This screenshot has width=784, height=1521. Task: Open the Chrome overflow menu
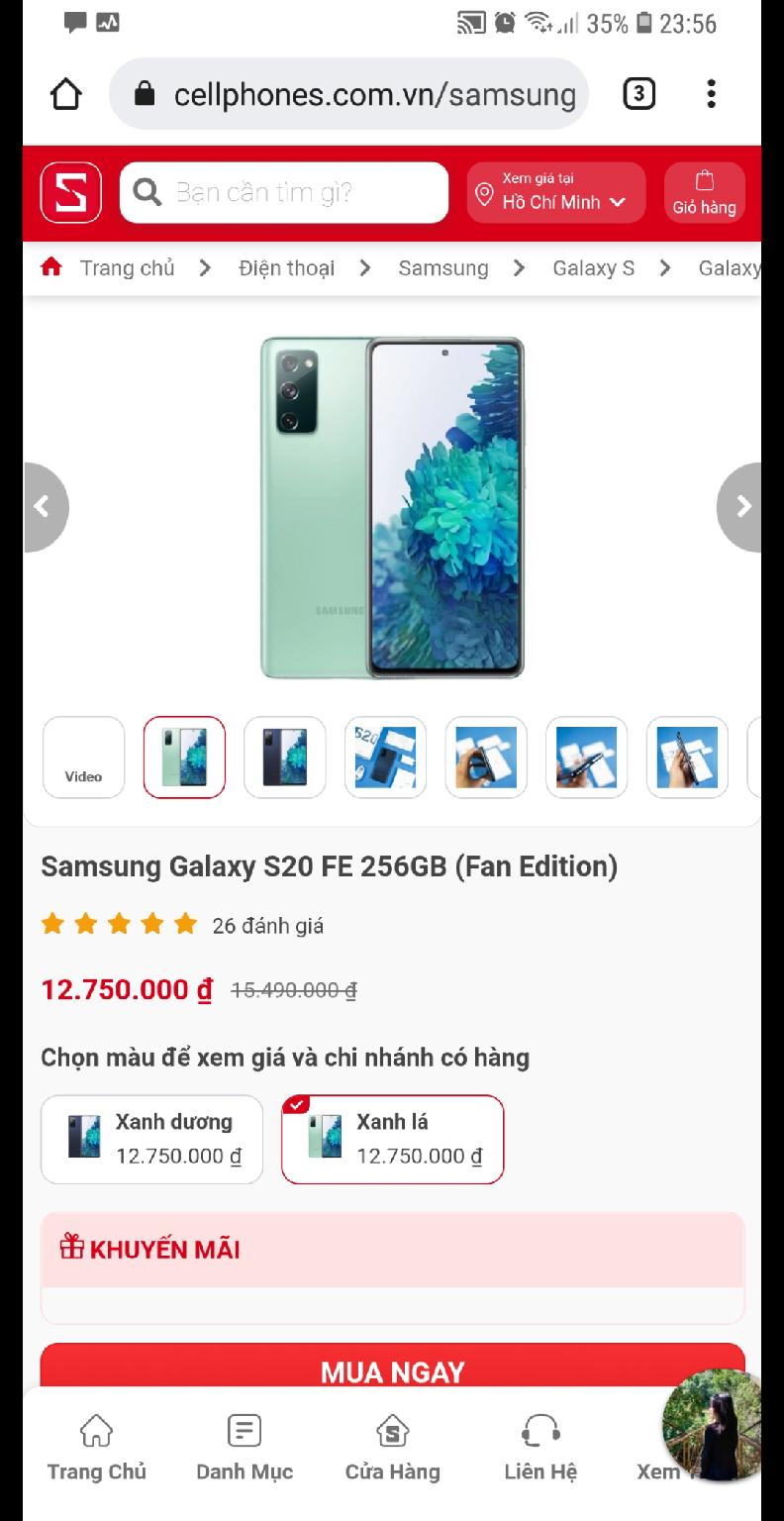711,95
